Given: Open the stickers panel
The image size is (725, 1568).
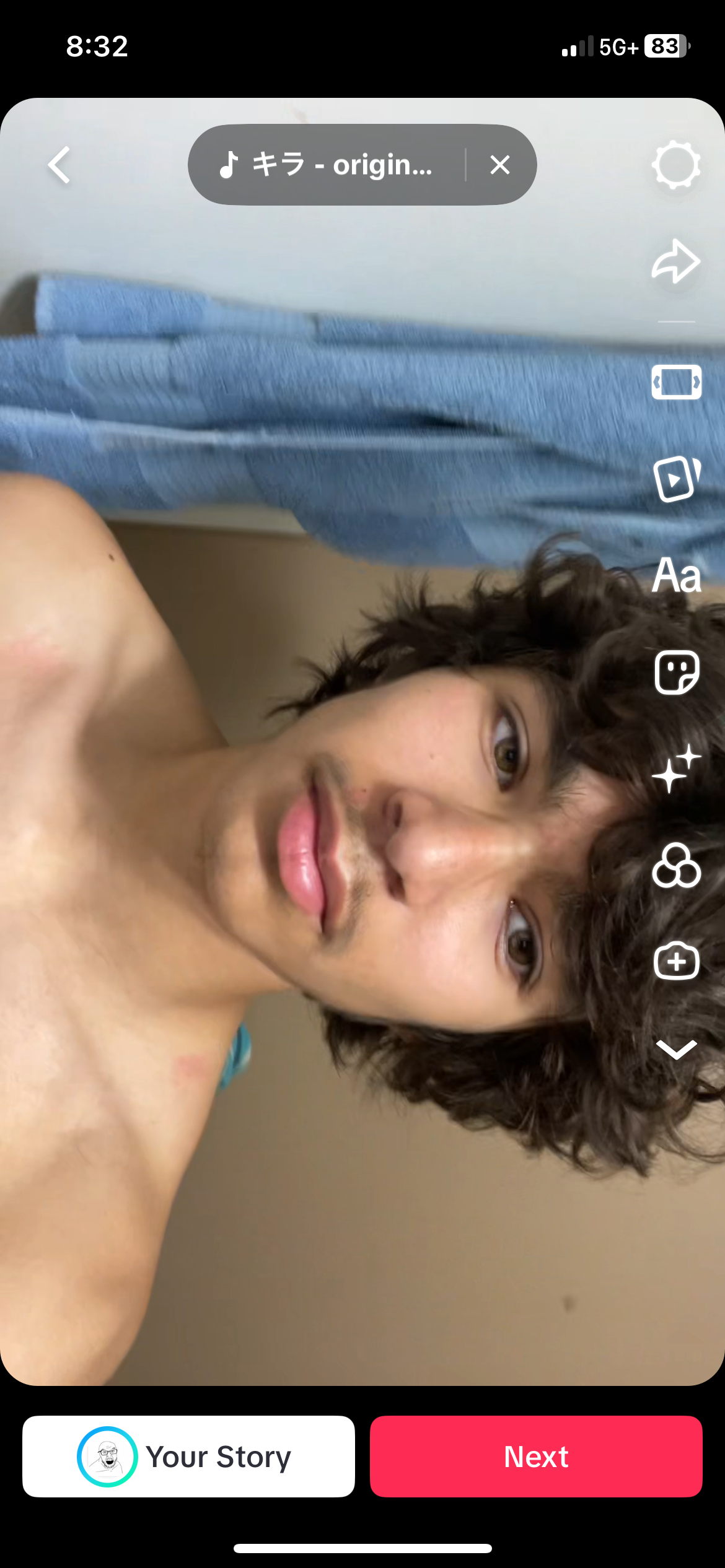Looking at the screenshot, I should point(676,672).
